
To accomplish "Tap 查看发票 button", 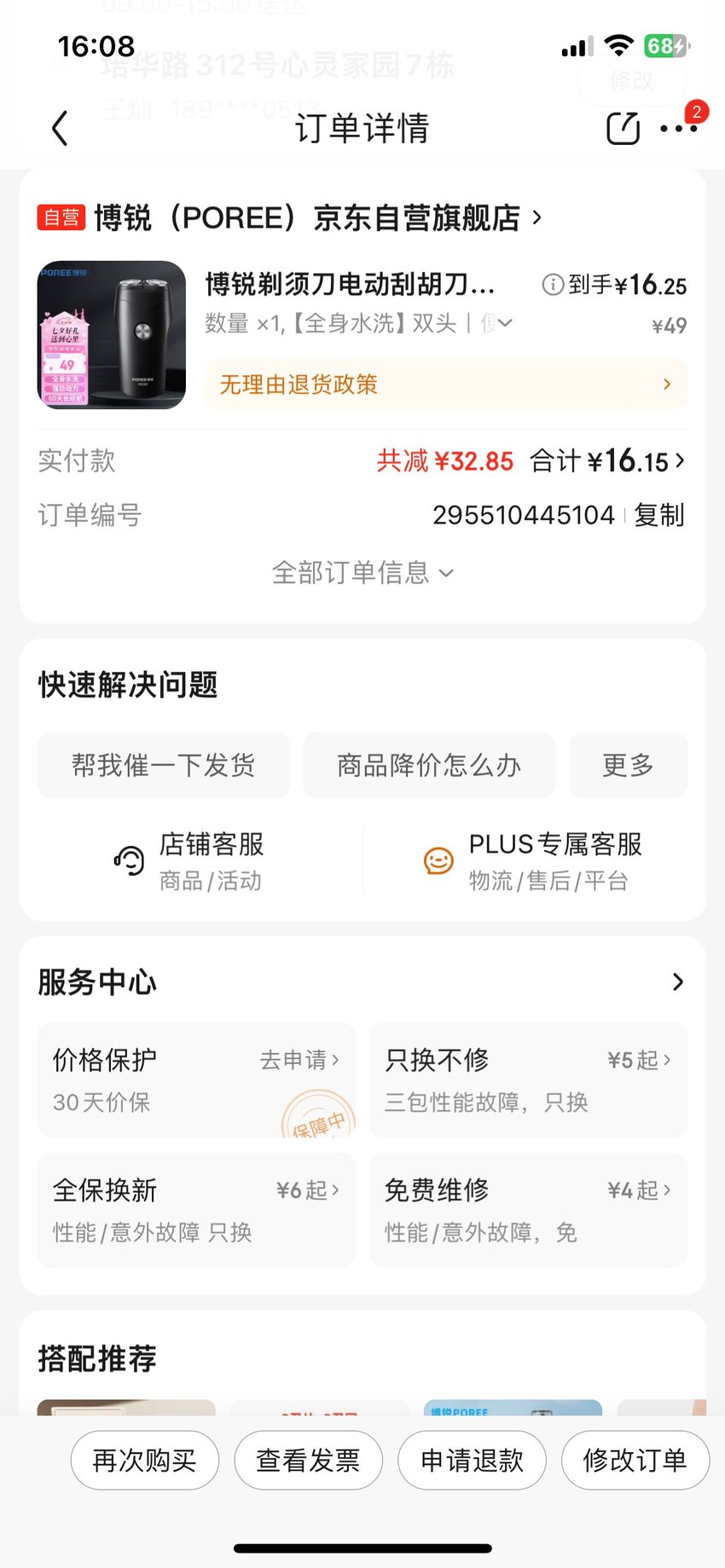I will click(308, 1461).
